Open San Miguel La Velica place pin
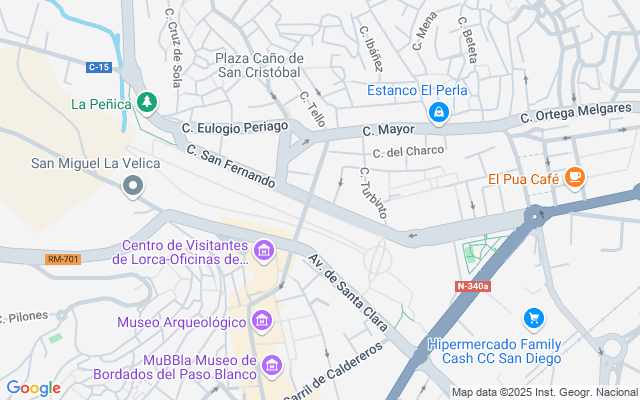Viewport: 640px width, 400px height. (132, 186)
